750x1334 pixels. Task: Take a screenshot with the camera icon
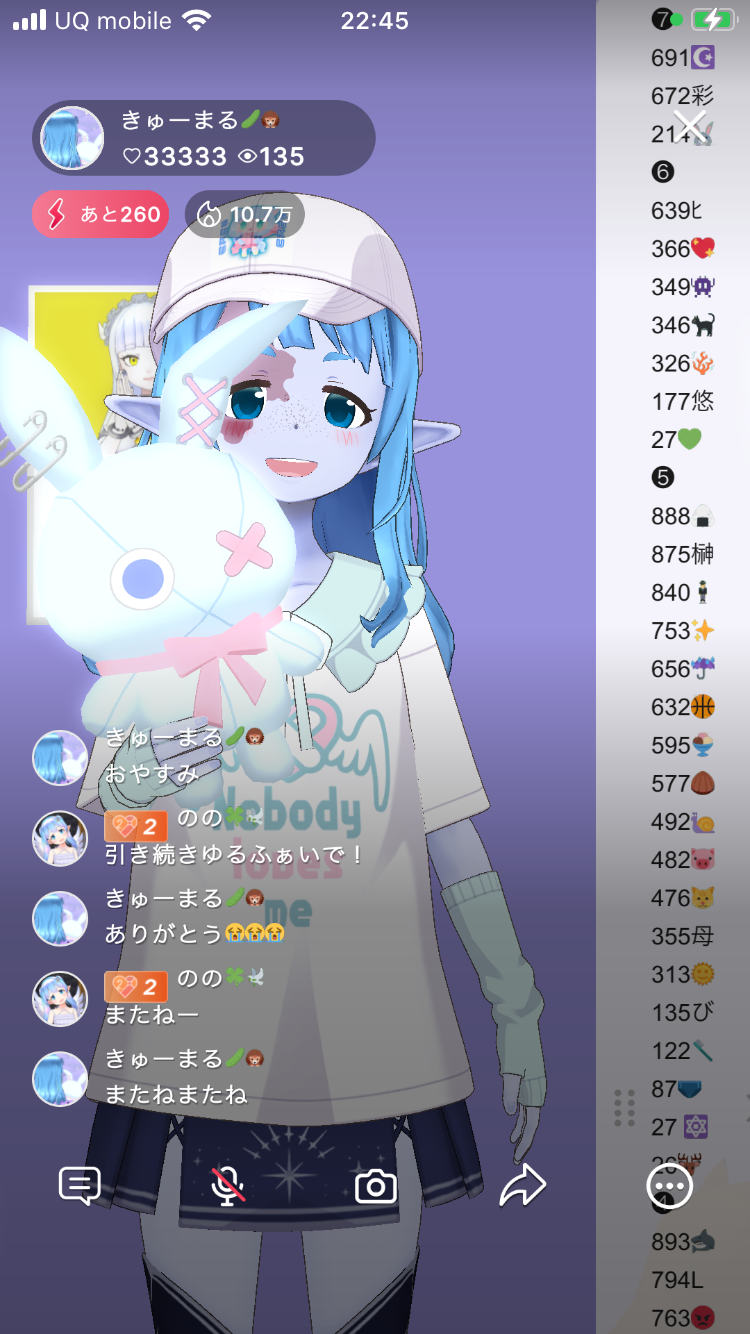click(x=376, y=1187)
